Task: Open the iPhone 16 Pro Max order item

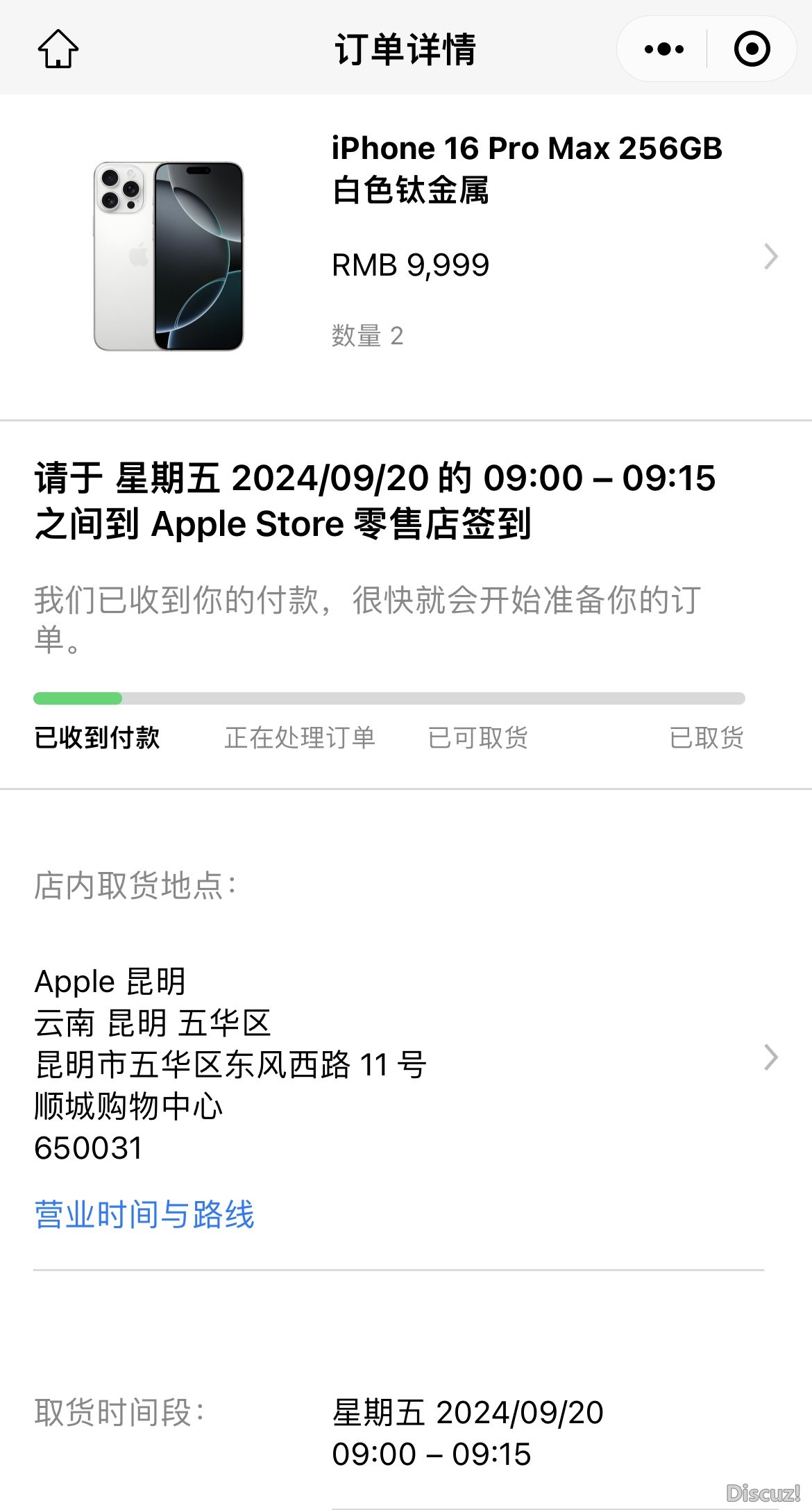Action: [527, 257]
